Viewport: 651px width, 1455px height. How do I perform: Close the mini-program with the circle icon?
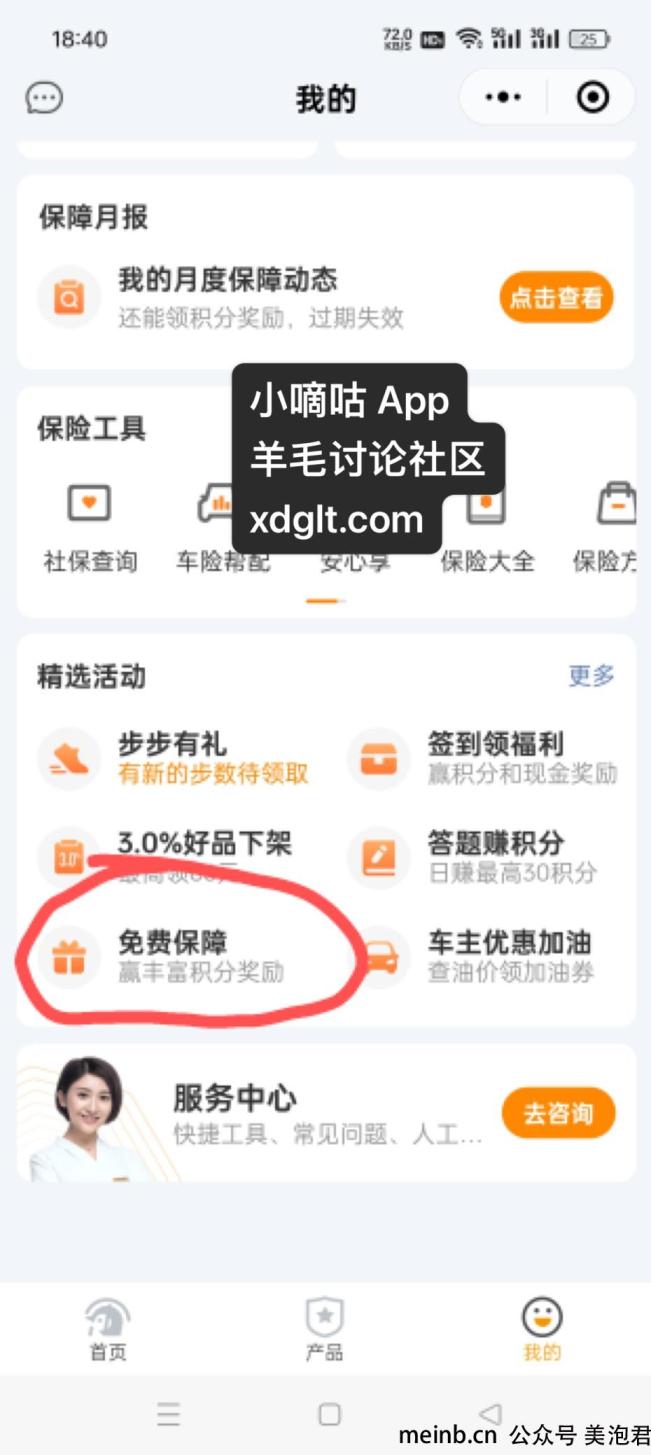(x=593, y=98)
